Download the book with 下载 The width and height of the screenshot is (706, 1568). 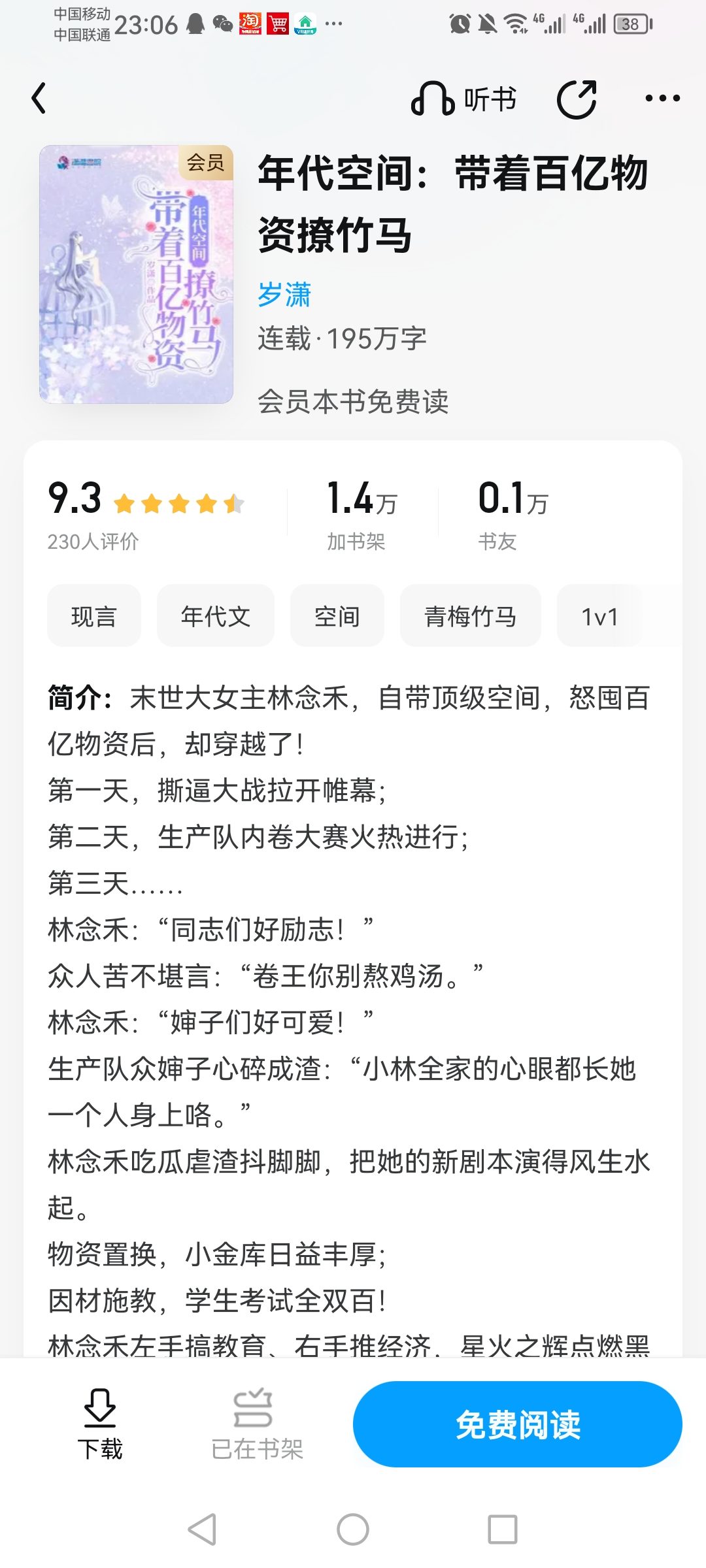[100, 1424]
